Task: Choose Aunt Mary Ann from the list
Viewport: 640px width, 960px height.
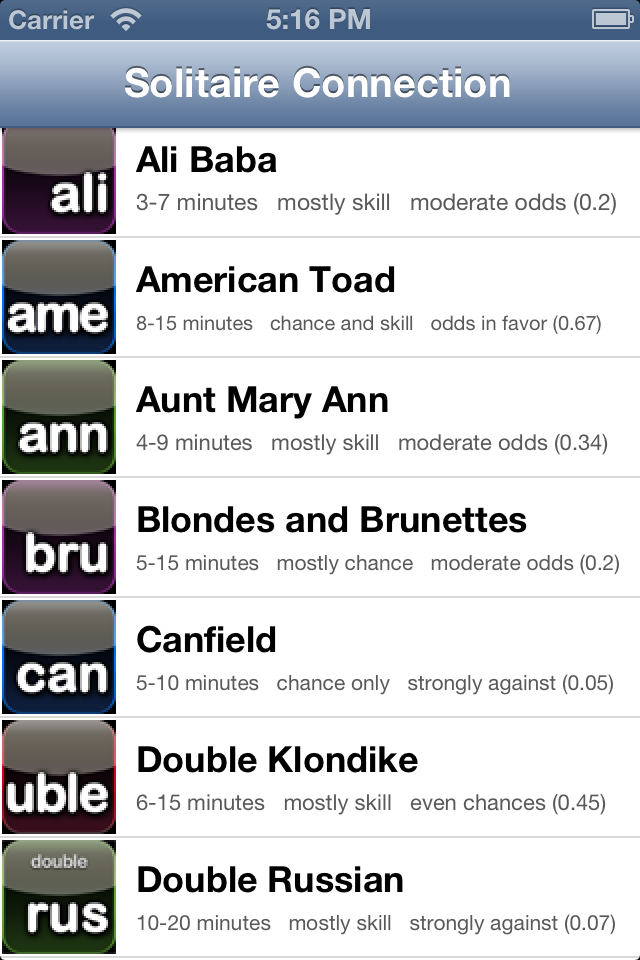Action: [320, 418]
